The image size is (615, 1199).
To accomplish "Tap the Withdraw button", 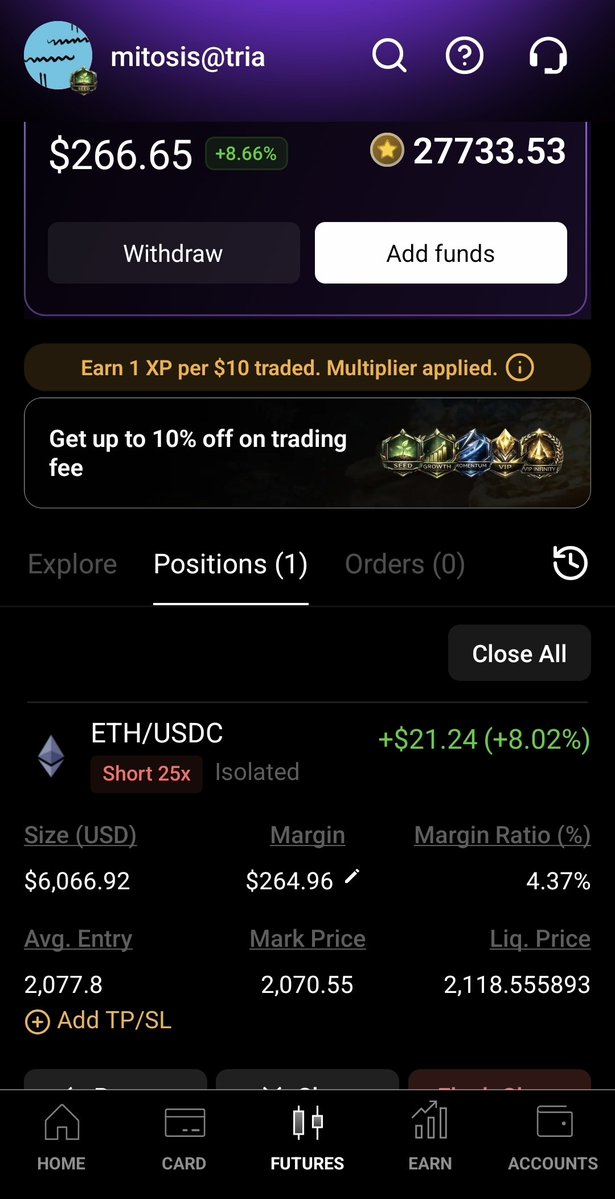I will (173, 253).
